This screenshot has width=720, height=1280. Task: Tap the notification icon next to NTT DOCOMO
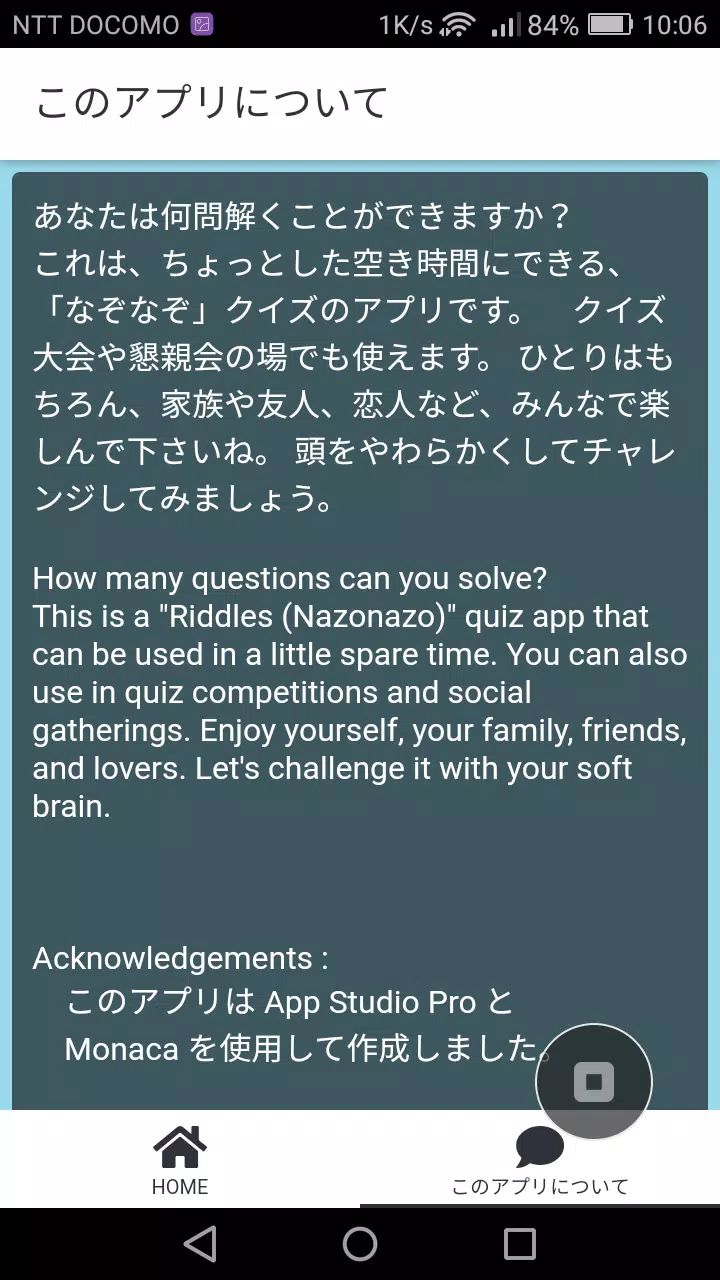(202, 23)
